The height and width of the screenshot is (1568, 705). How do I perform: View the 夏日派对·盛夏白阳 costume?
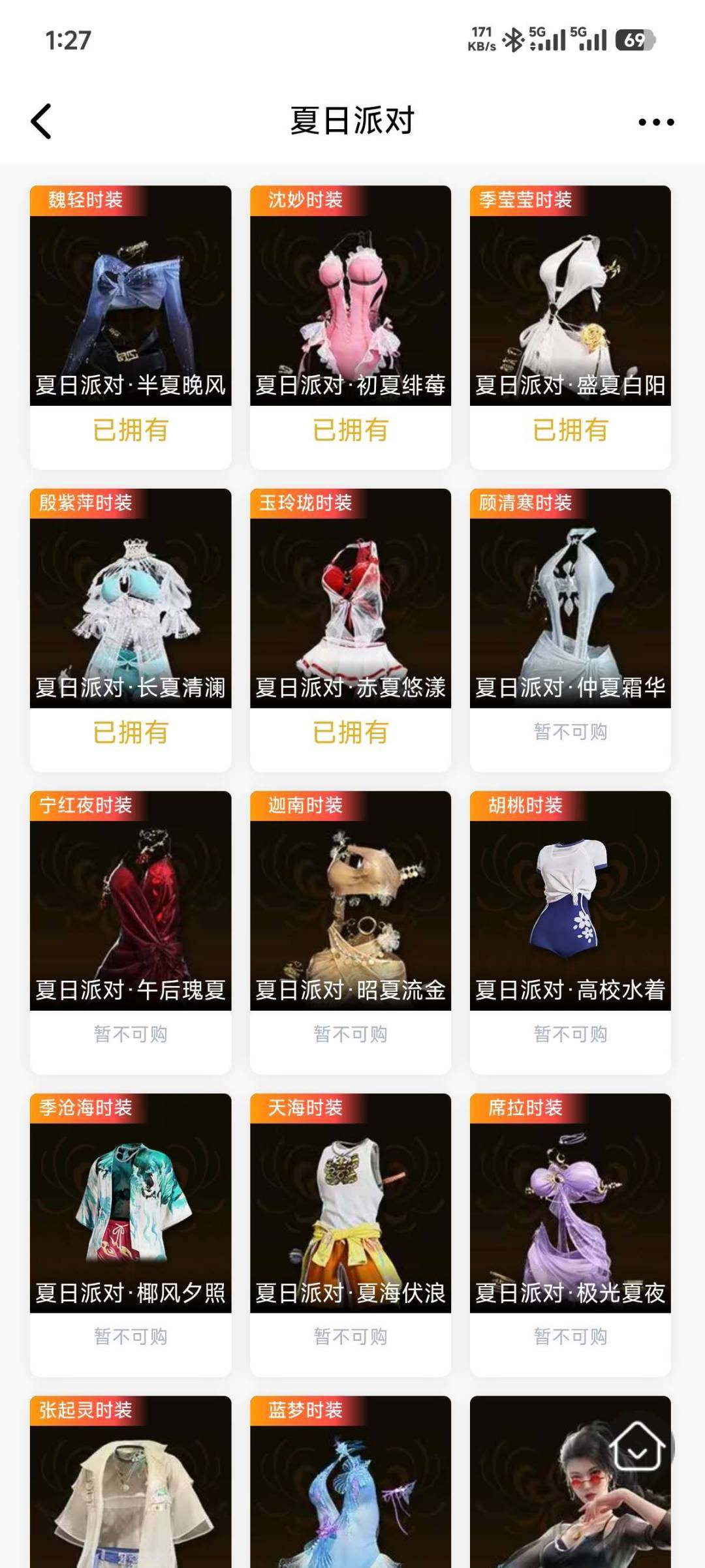[x=571, y=327]
